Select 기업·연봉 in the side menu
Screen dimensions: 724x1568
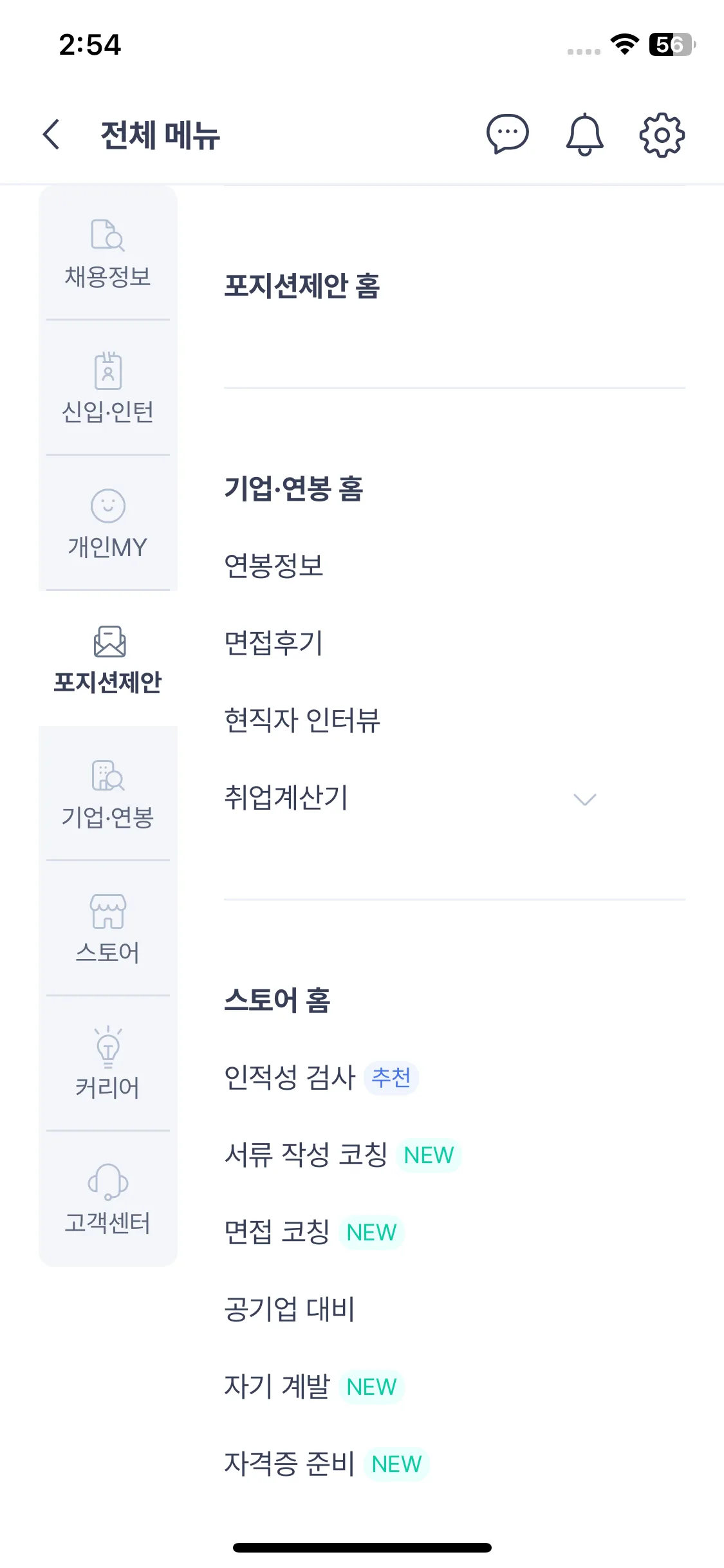(x=108, y=793)
